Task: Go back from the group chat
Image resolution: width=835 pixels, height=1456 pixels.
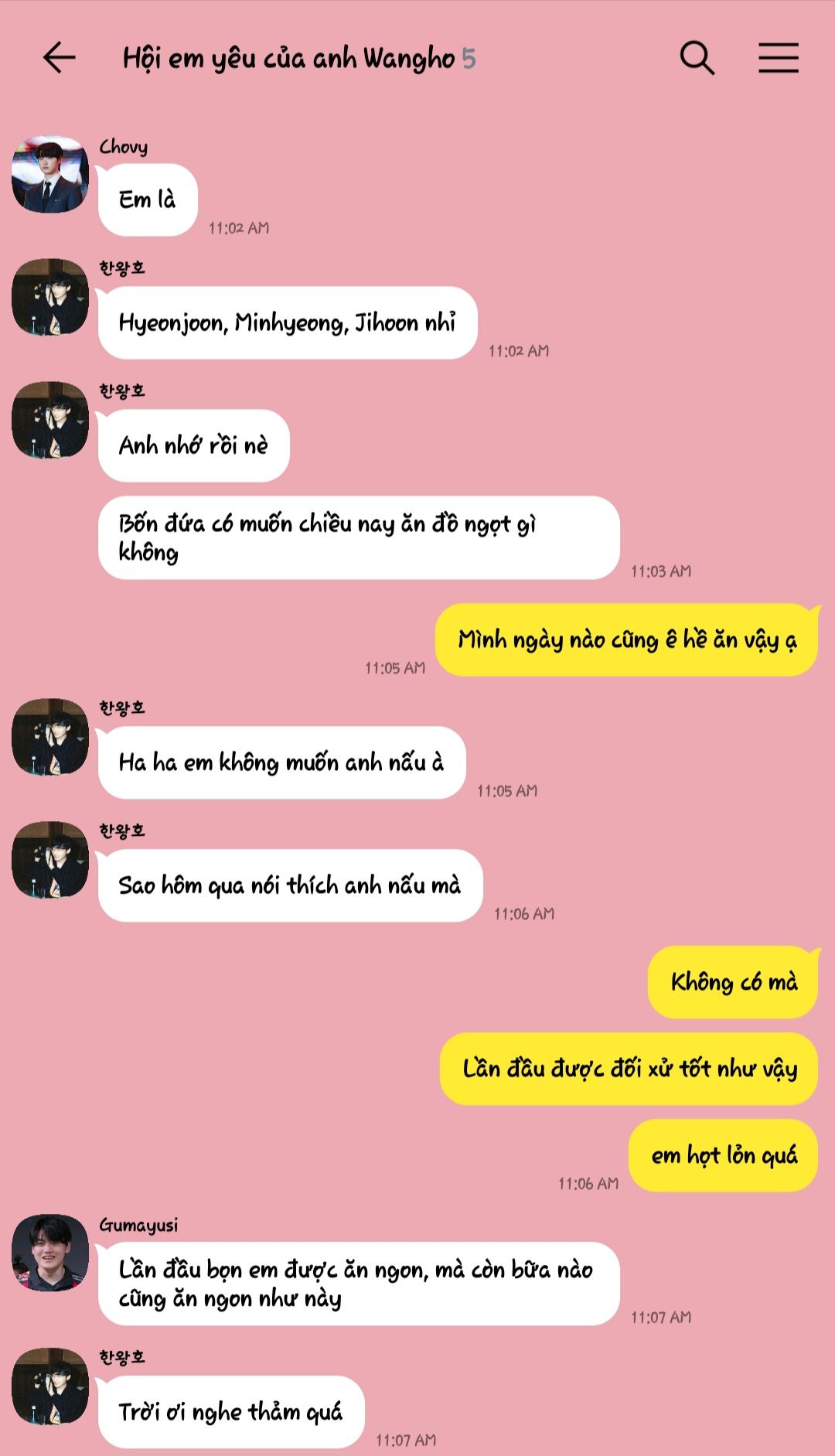Action: 59,58
